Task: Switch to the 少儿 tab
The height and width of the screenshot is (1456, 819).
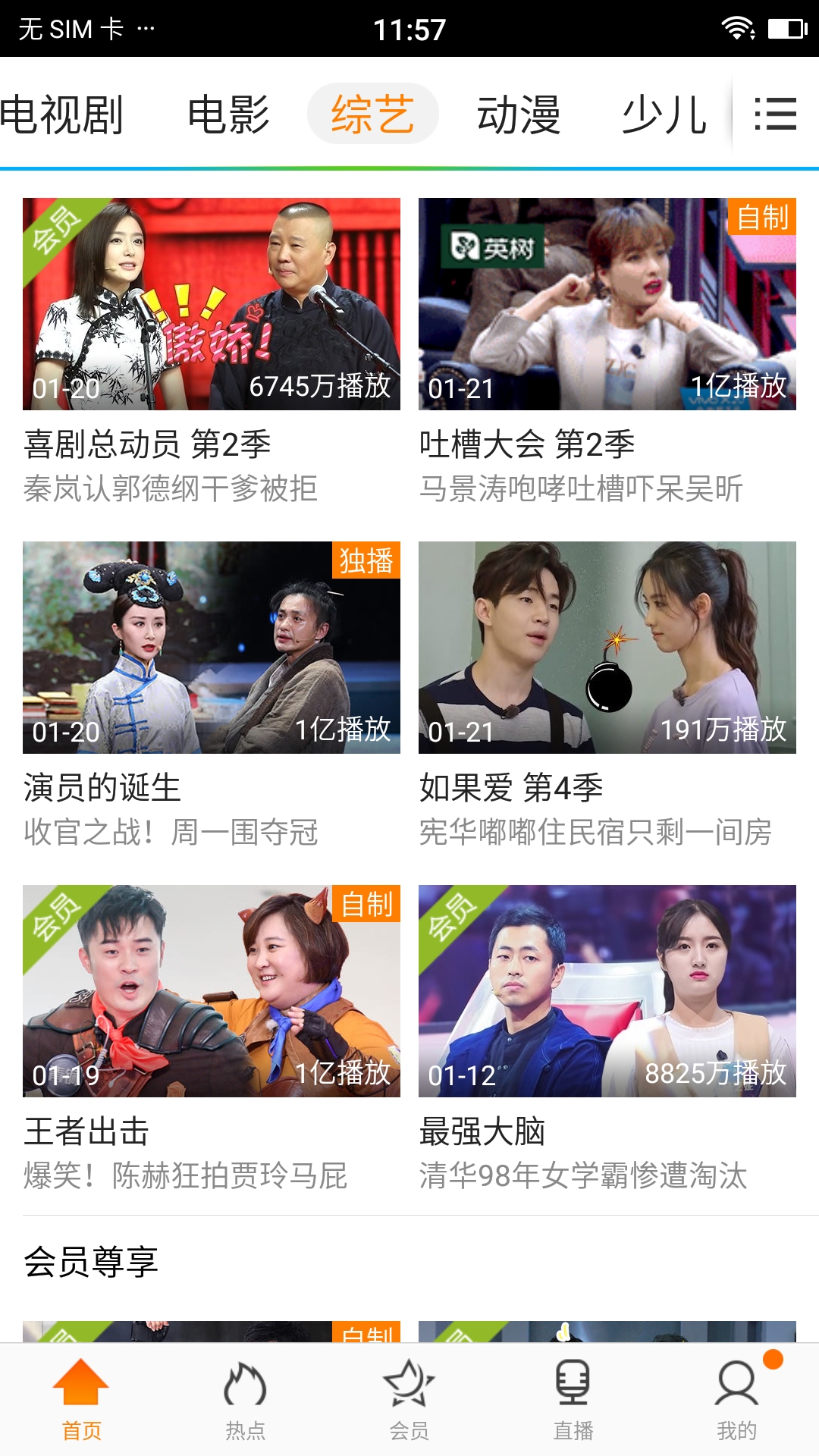Action: point(664,115)
